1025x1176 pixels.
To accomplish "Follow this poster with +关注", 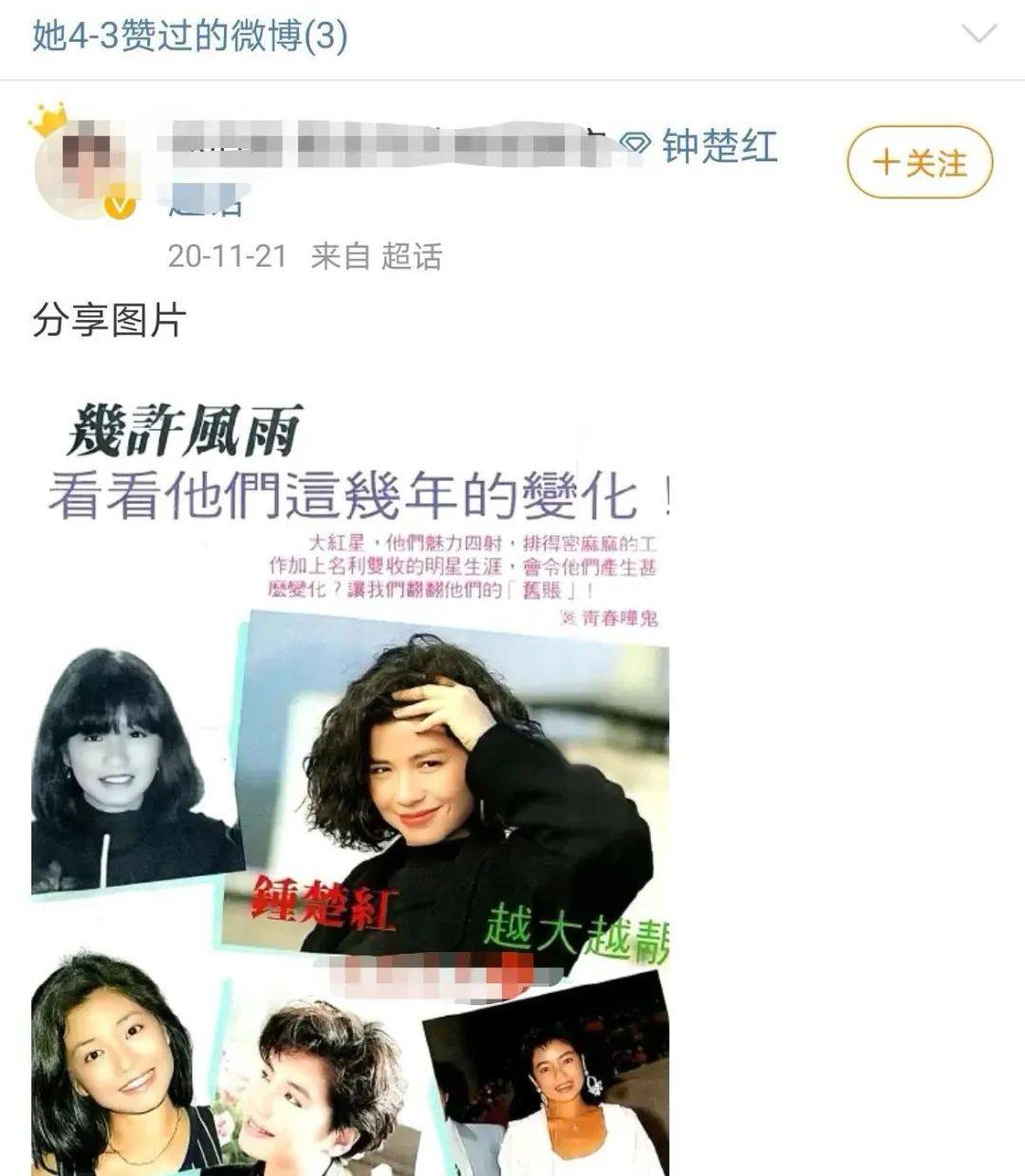I will tap(919, 163).
